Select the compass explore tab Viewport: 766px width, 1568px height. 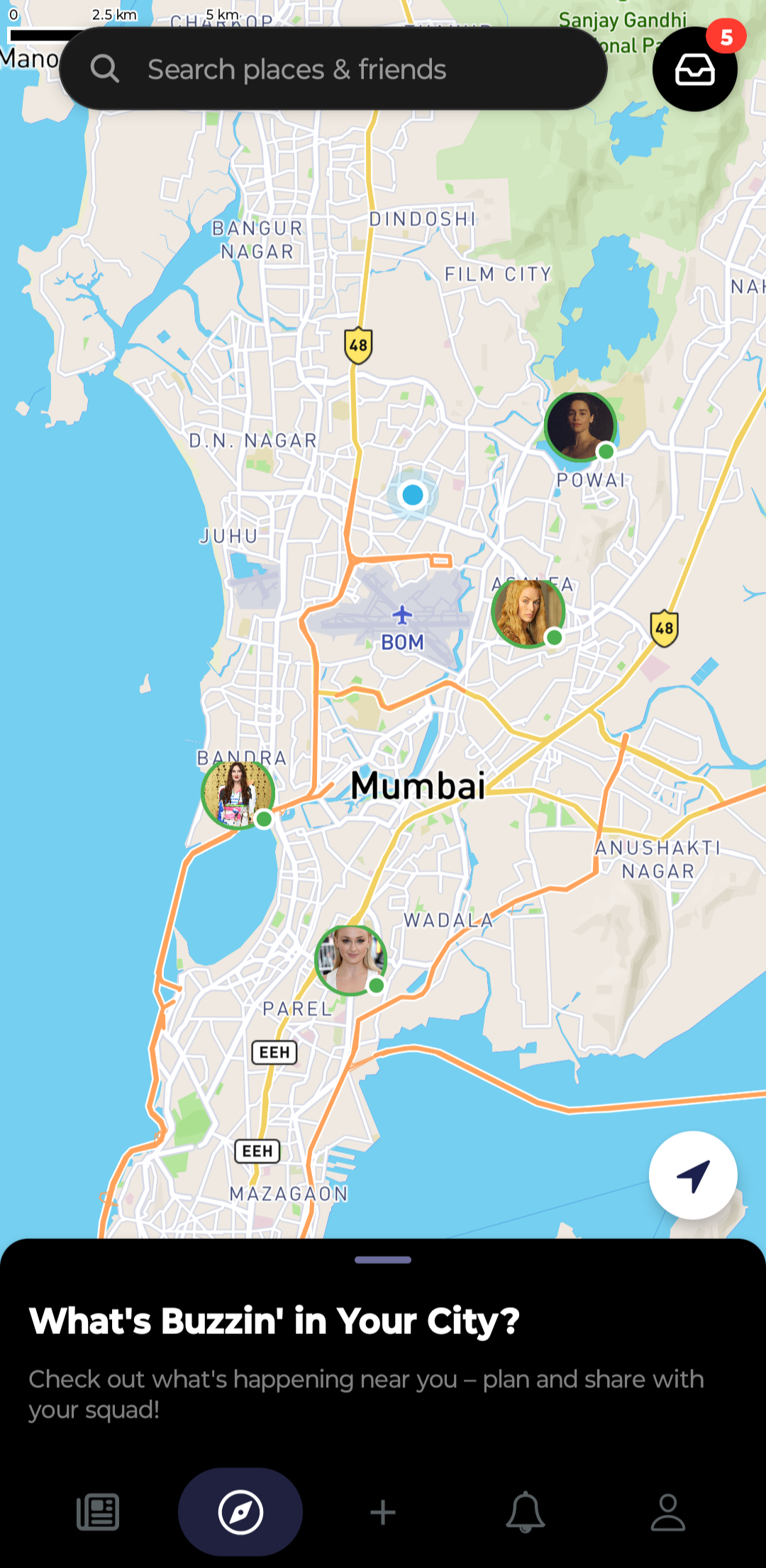[240, 1512]
